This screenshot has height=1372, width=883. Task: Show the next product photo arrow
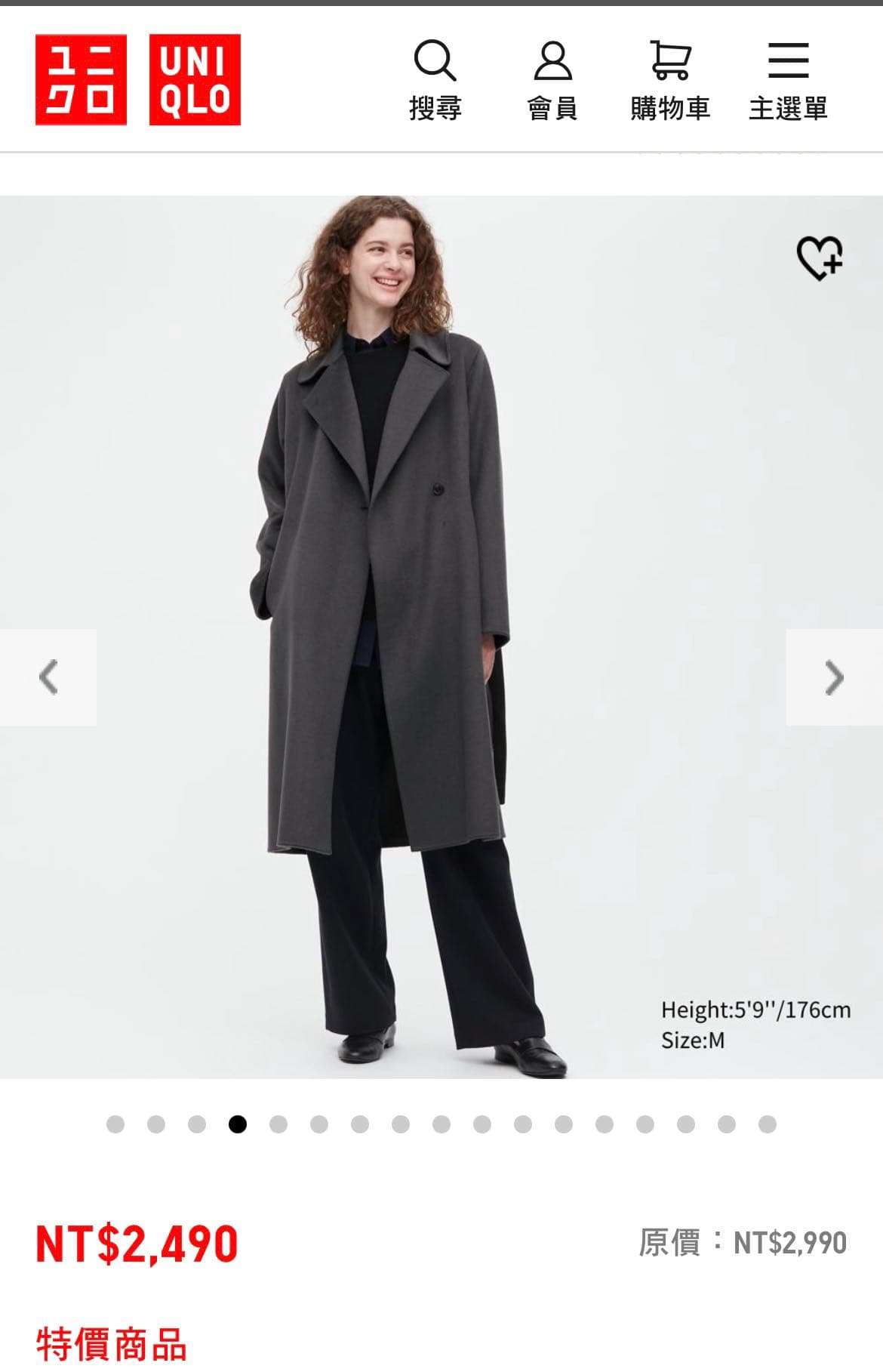click(834, 677)
